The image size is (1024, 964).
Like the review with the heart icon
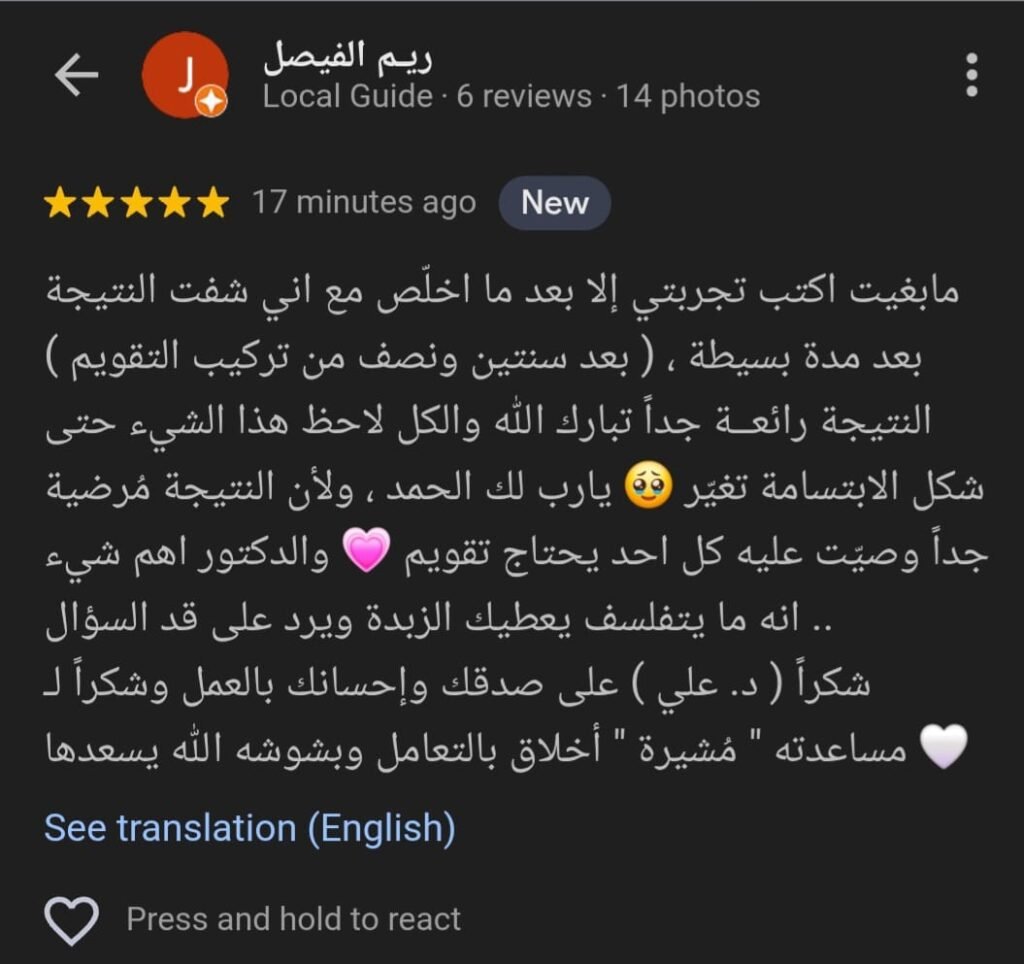pyautogui.click(x=72, y=919)
